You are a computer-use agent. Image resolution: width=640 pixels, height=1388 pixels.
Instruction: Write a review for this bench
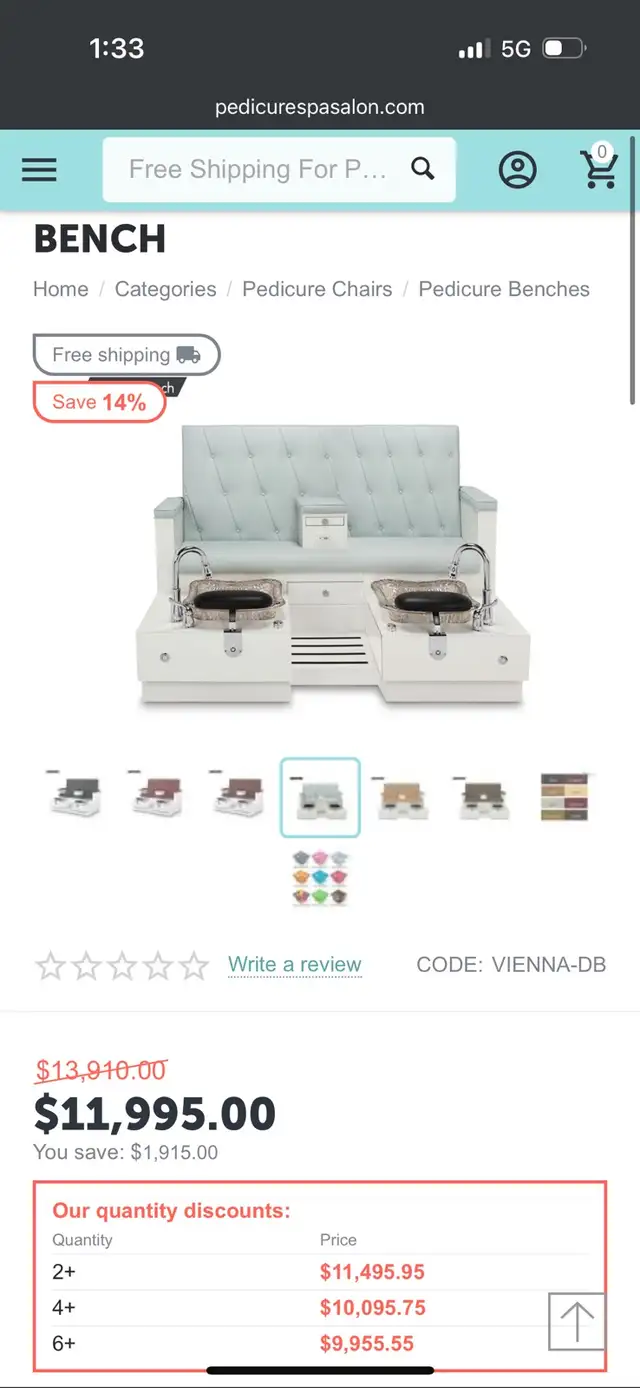[295, 965]
